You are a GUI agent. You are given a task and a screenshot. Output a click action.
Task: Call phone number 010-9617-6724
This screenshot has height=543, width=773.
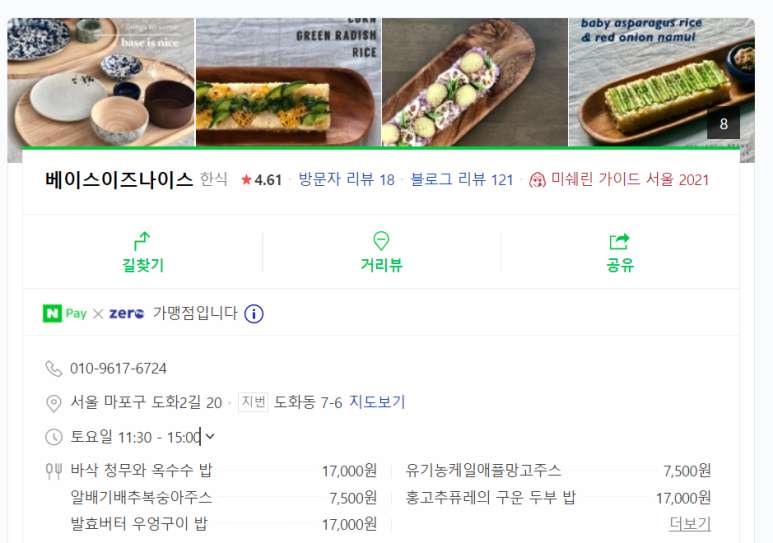[118, 368]
